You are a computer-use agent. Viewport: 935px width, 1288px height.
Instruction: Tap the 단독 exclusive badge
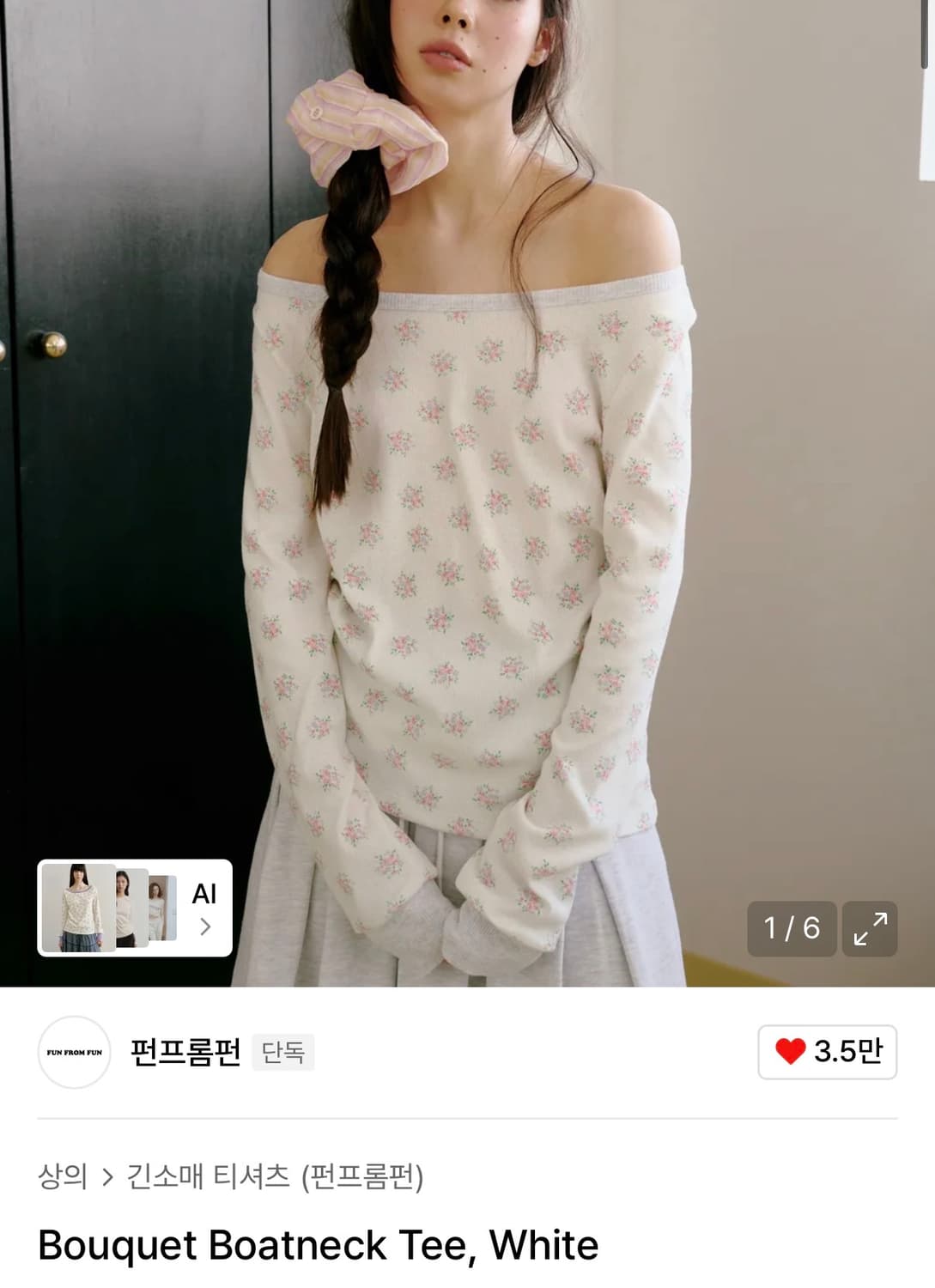pos(283,1053)
